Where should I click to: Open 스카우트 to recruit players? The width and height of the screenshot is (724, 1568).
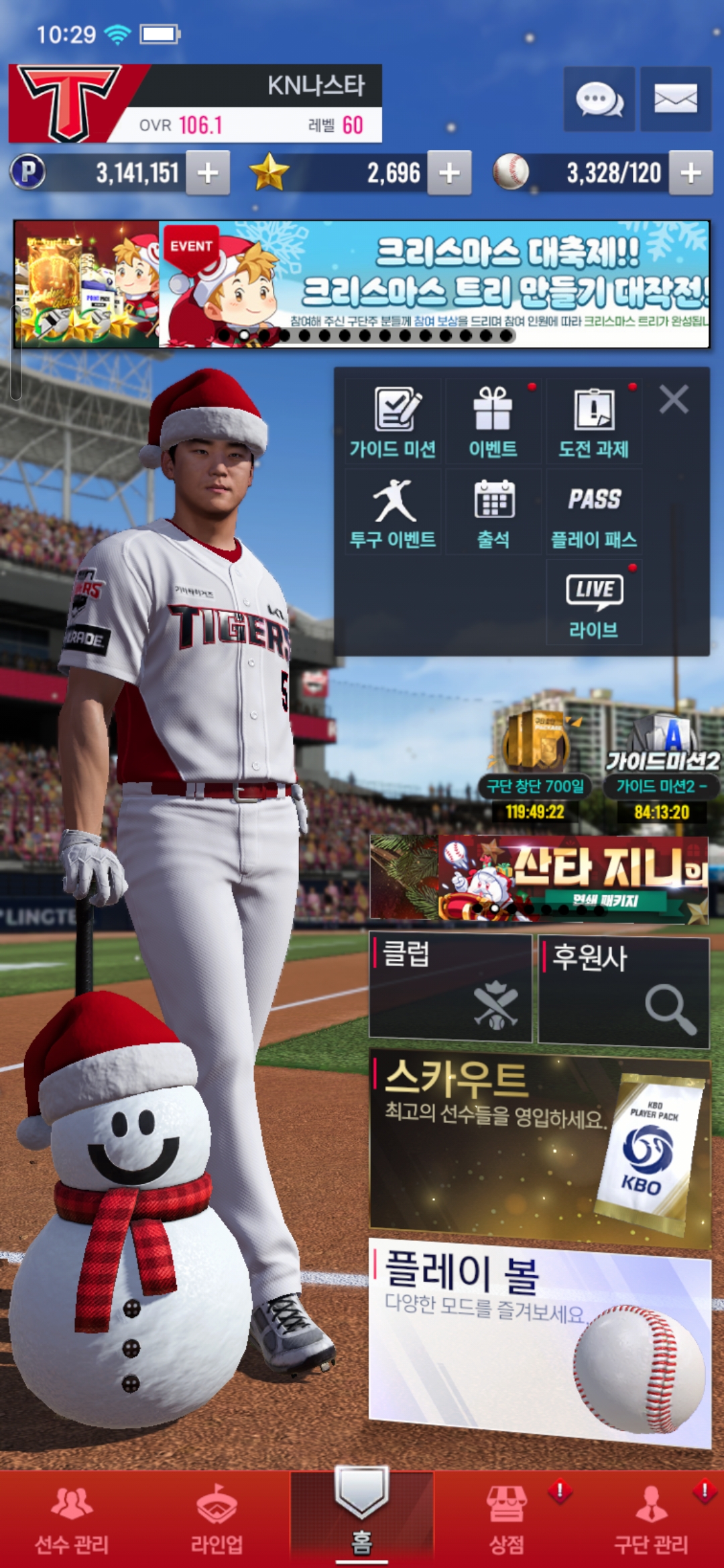click(x=540, y=1147)
